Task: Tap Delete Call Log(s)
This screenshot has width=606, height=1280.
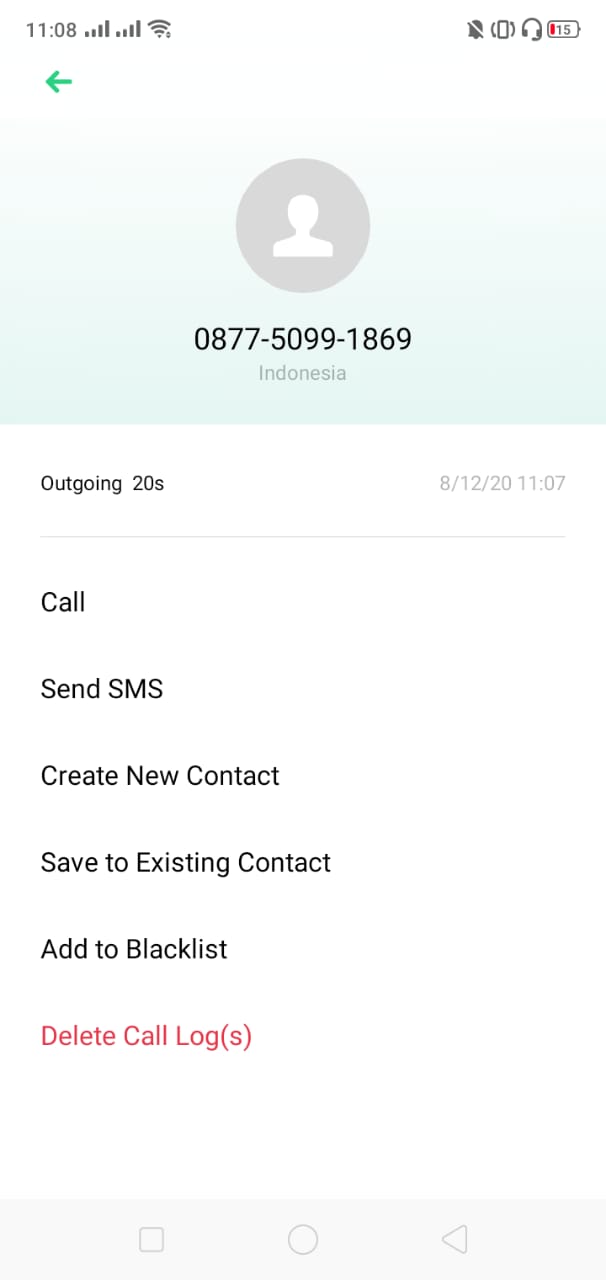Action: tap(146, 1036)
